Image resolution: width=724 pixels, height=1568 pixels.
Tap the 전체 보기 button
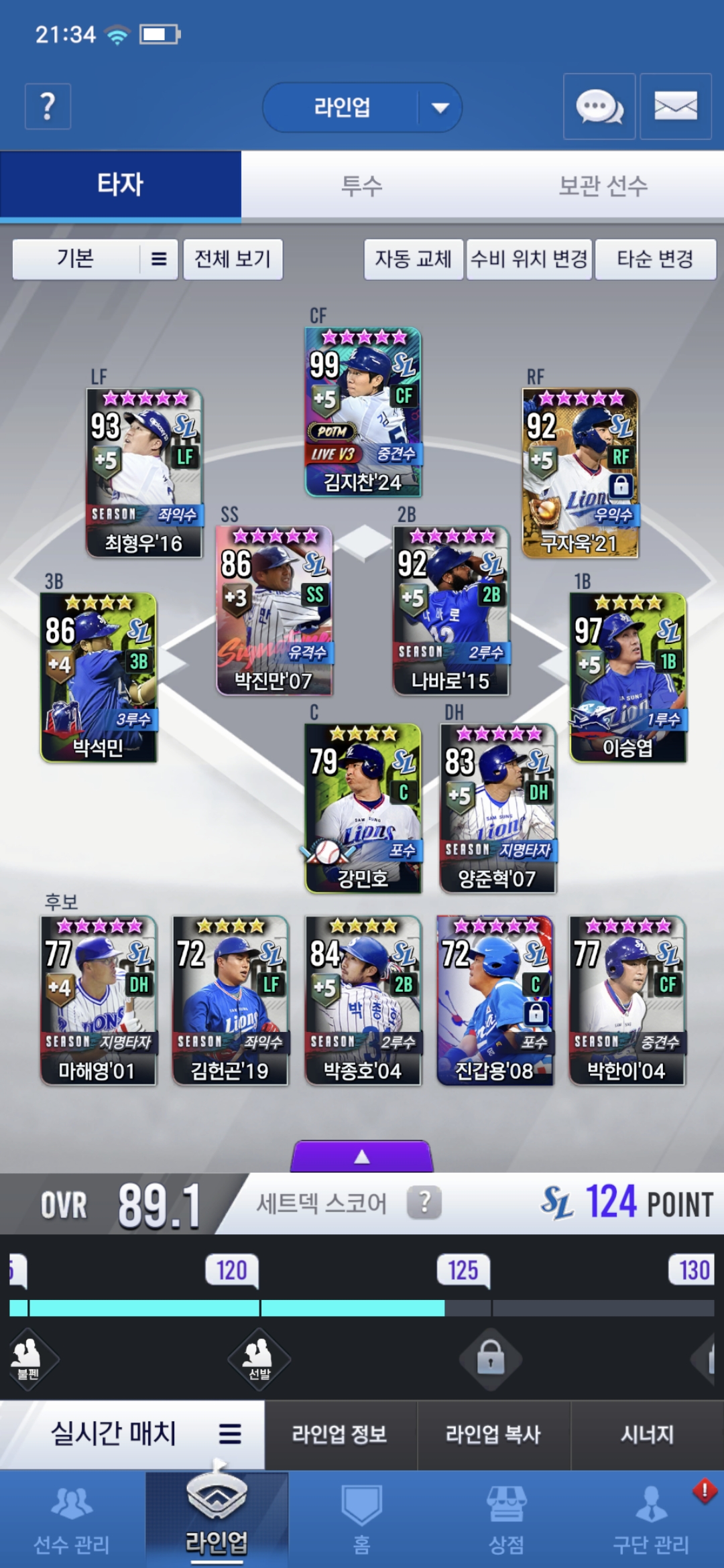(233, 259)
